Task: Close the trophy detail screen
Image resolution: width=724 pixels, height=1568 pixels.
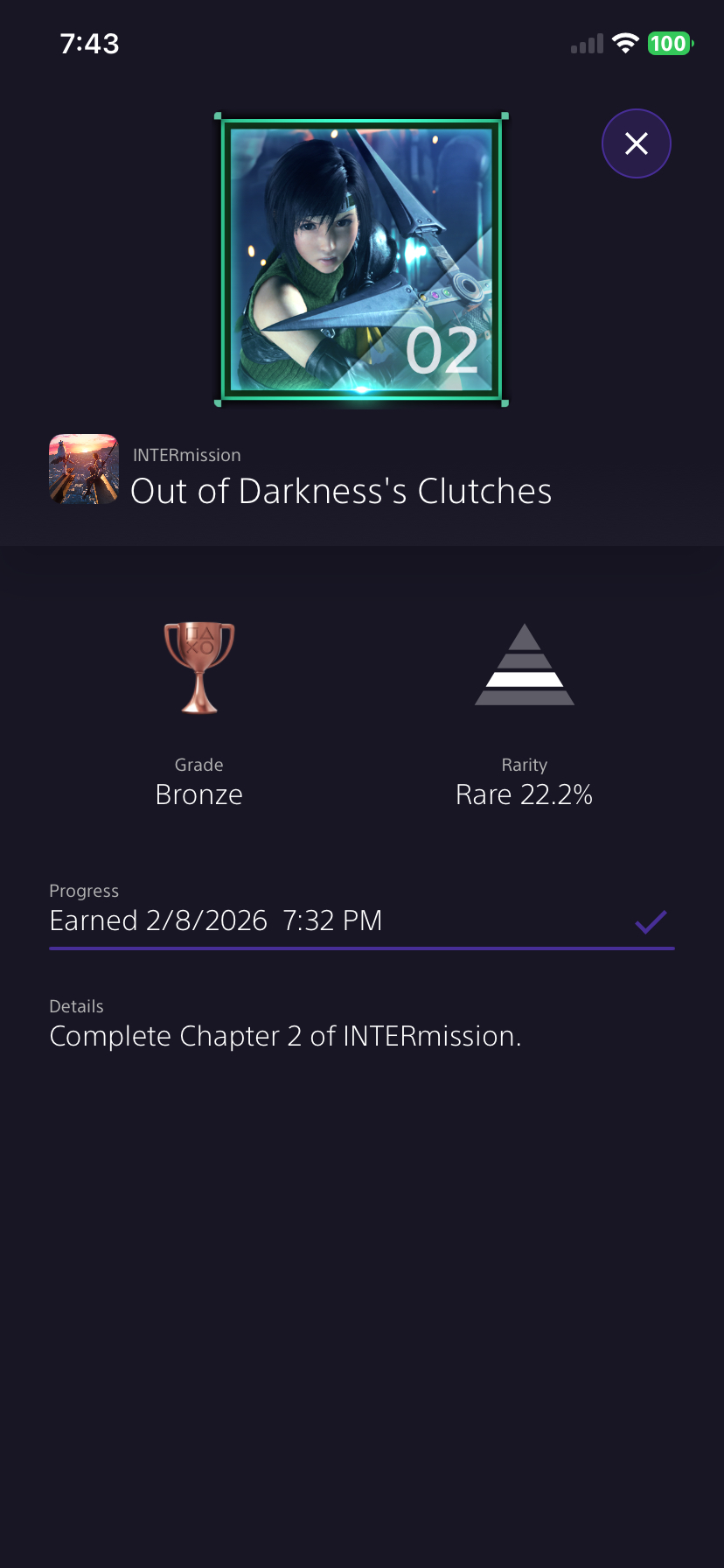Action: pyautogui.click(x=636, y=143)
